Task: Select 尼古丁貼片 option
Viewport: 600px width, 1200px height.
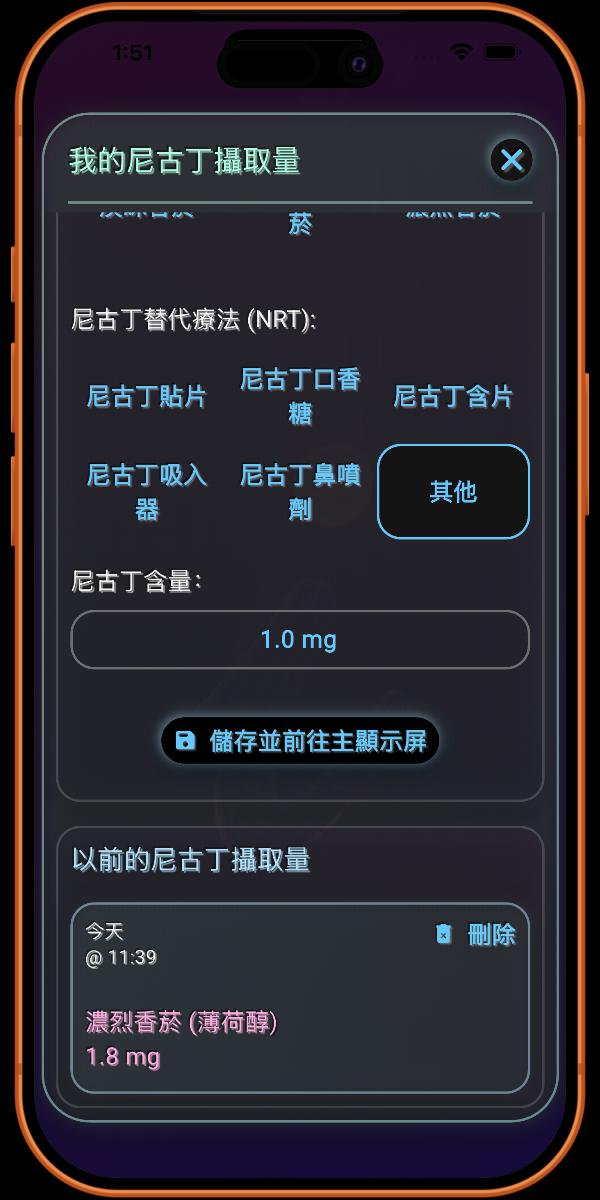Action: click(x=147, y=396)
